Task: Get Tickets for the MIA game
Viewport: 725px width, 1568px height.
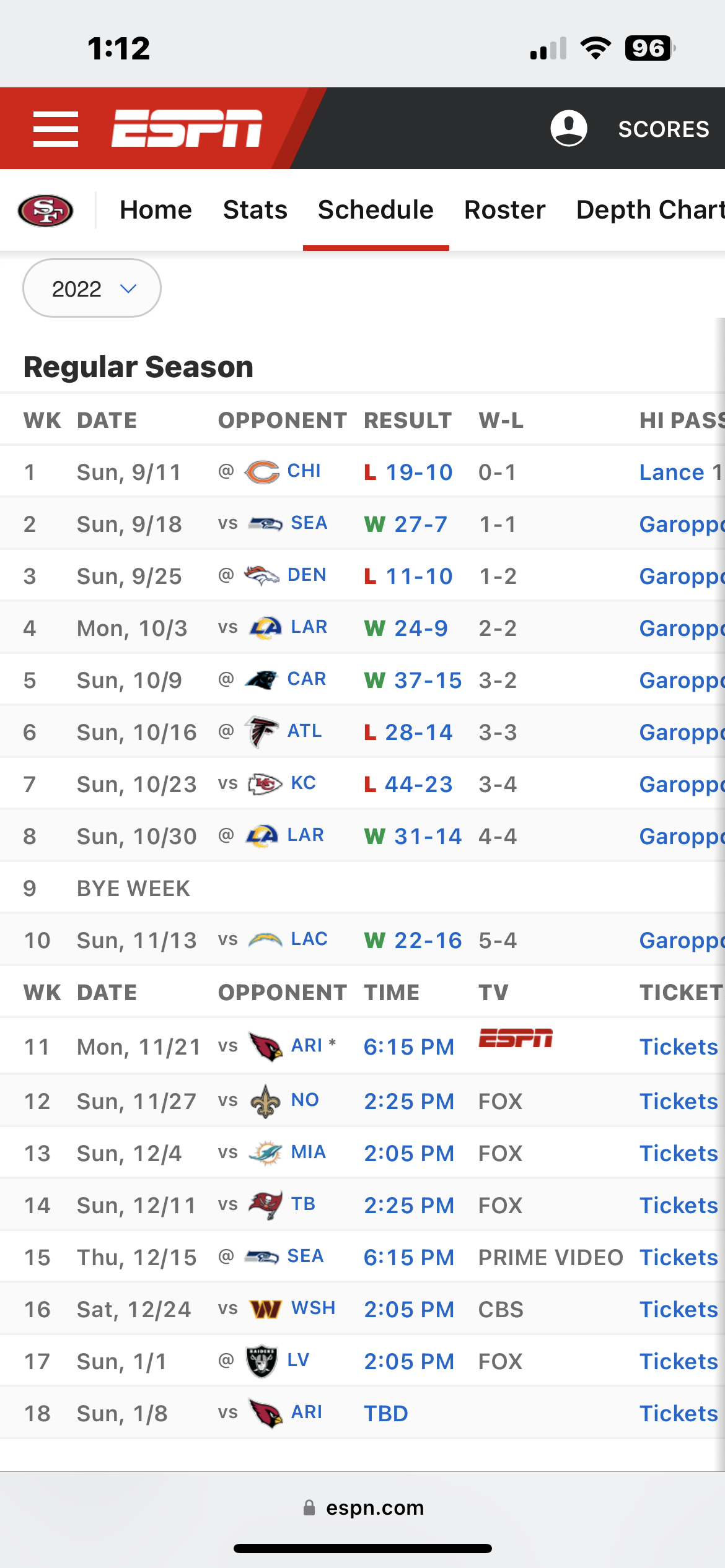Action: coord(679,1153)
